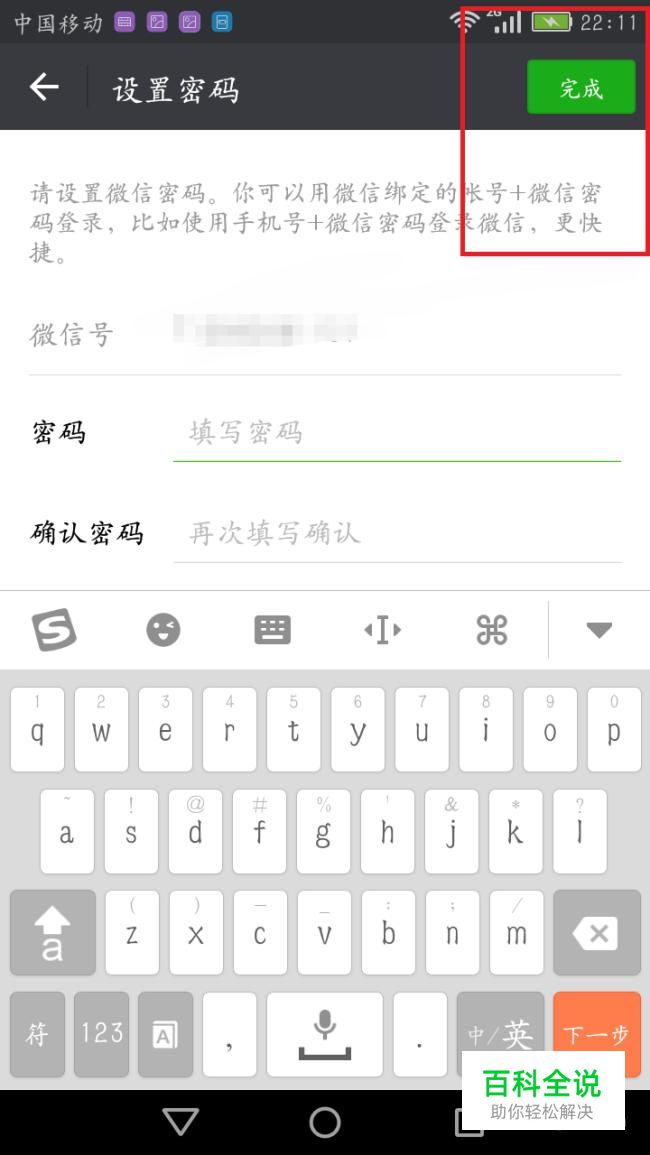Open the Sogou S logo menu
The width and height of the screenshot is (650, 1155).
pos(54,630)
